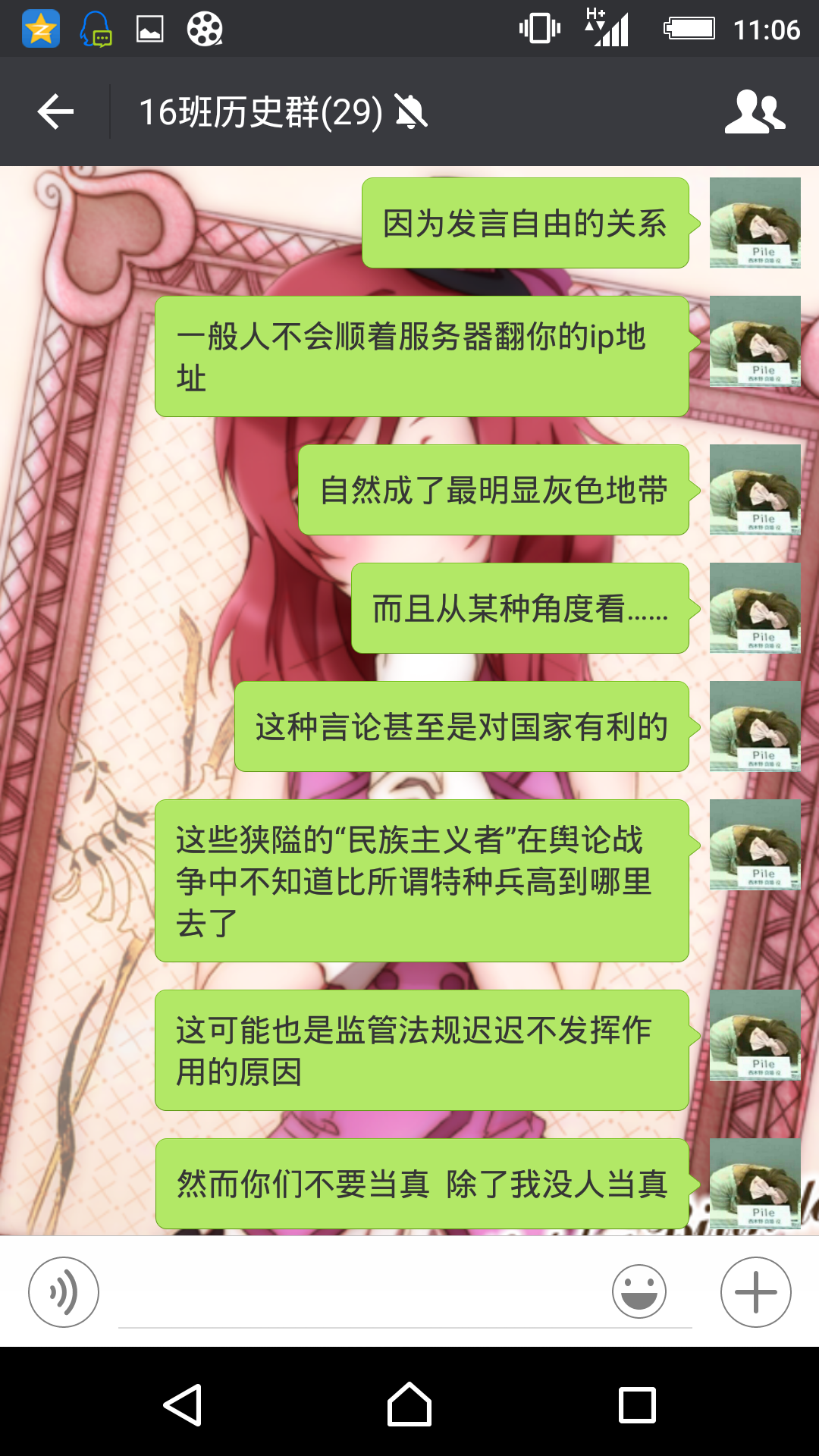Viewport: 819px width, 1456px height.
Task: Go back from the 16班历史群 chat
Action: pos(55,111)
